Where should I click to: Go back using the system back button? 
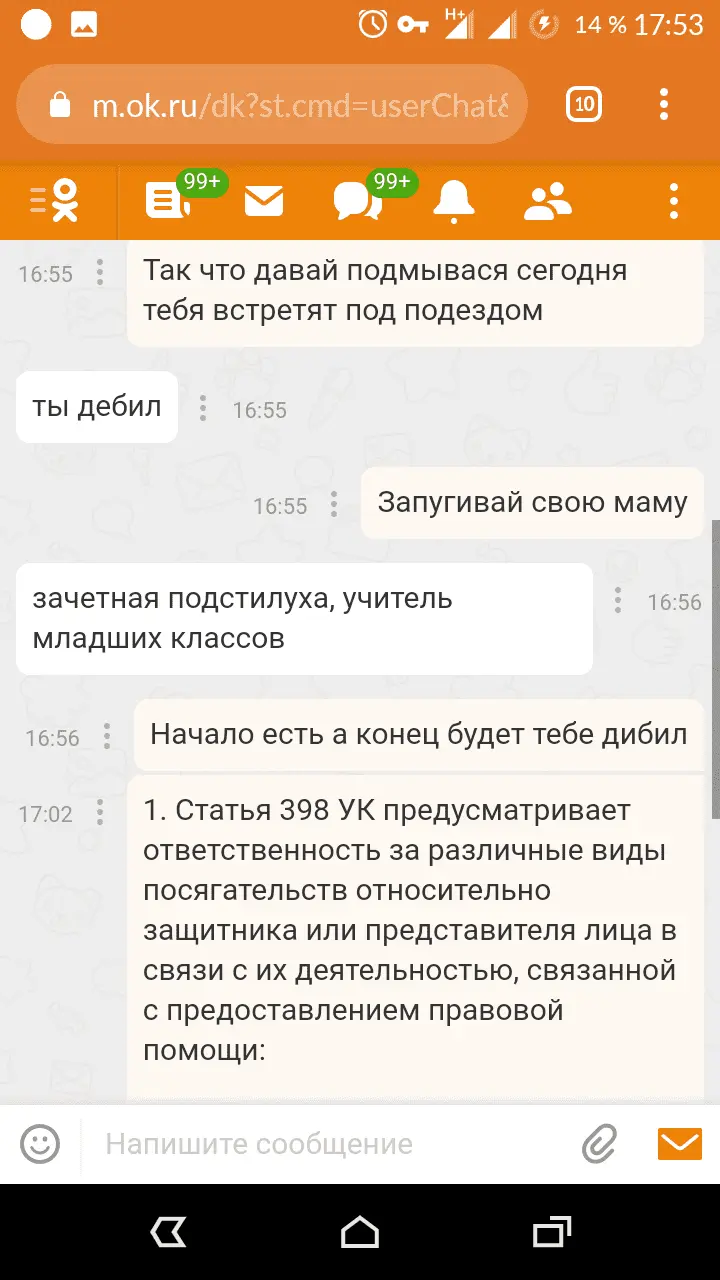coord(168,1232)
